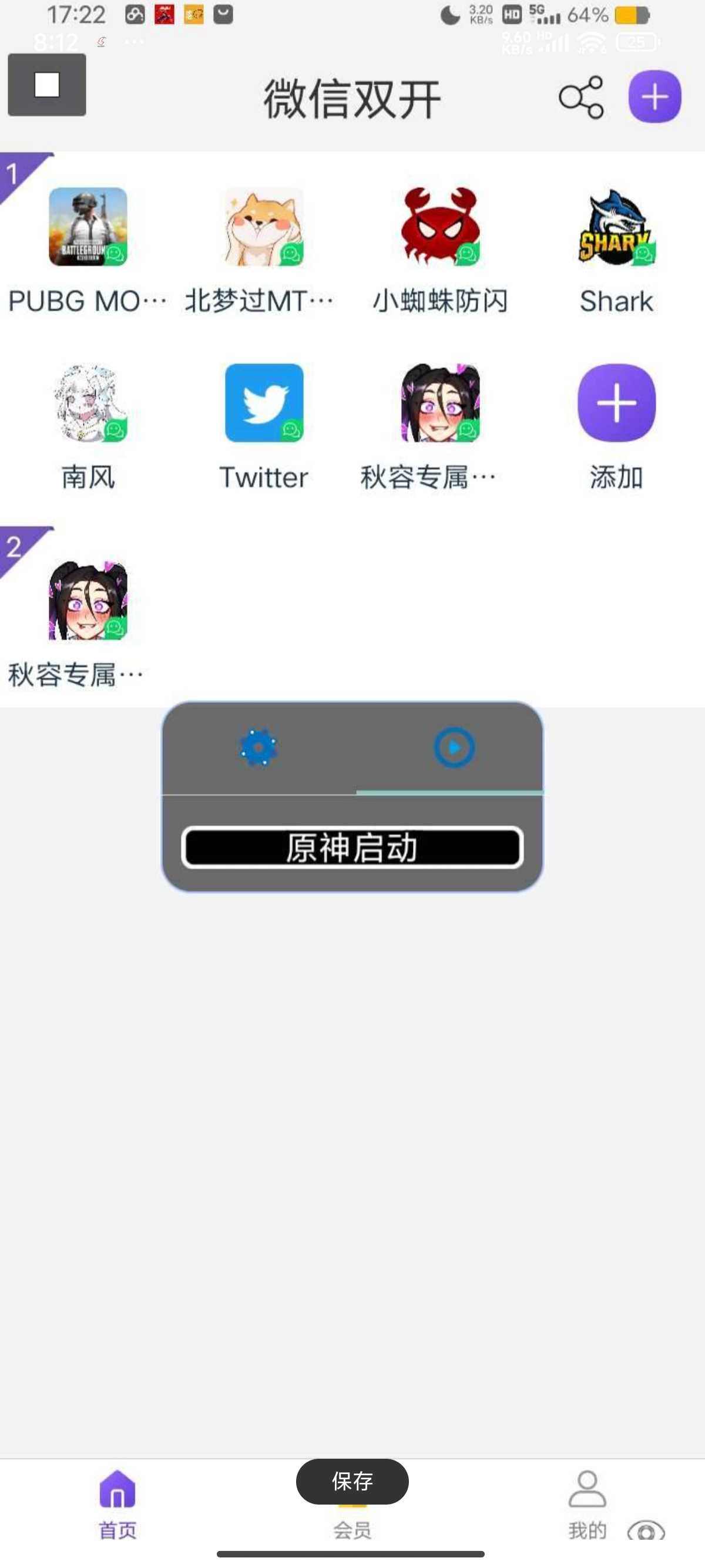Open 秋容专属 in group 2
This screenshot has width=705, height=1568.
point(88,601)
